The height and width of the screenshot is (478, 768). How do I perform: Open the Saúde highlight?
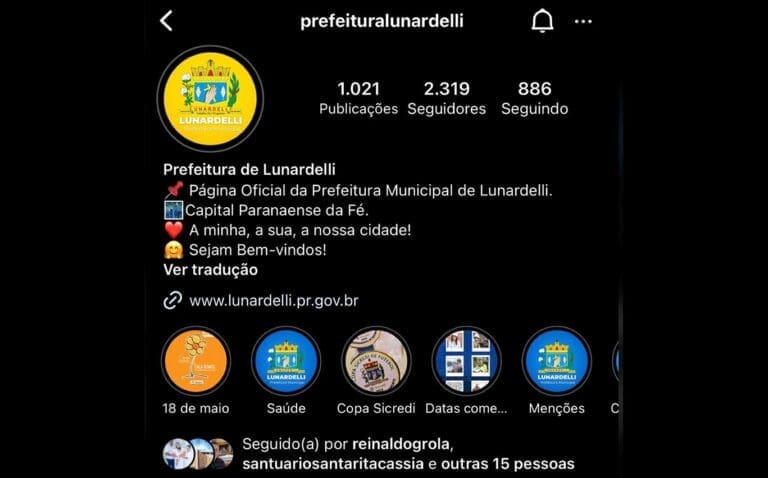pos(286,361)
